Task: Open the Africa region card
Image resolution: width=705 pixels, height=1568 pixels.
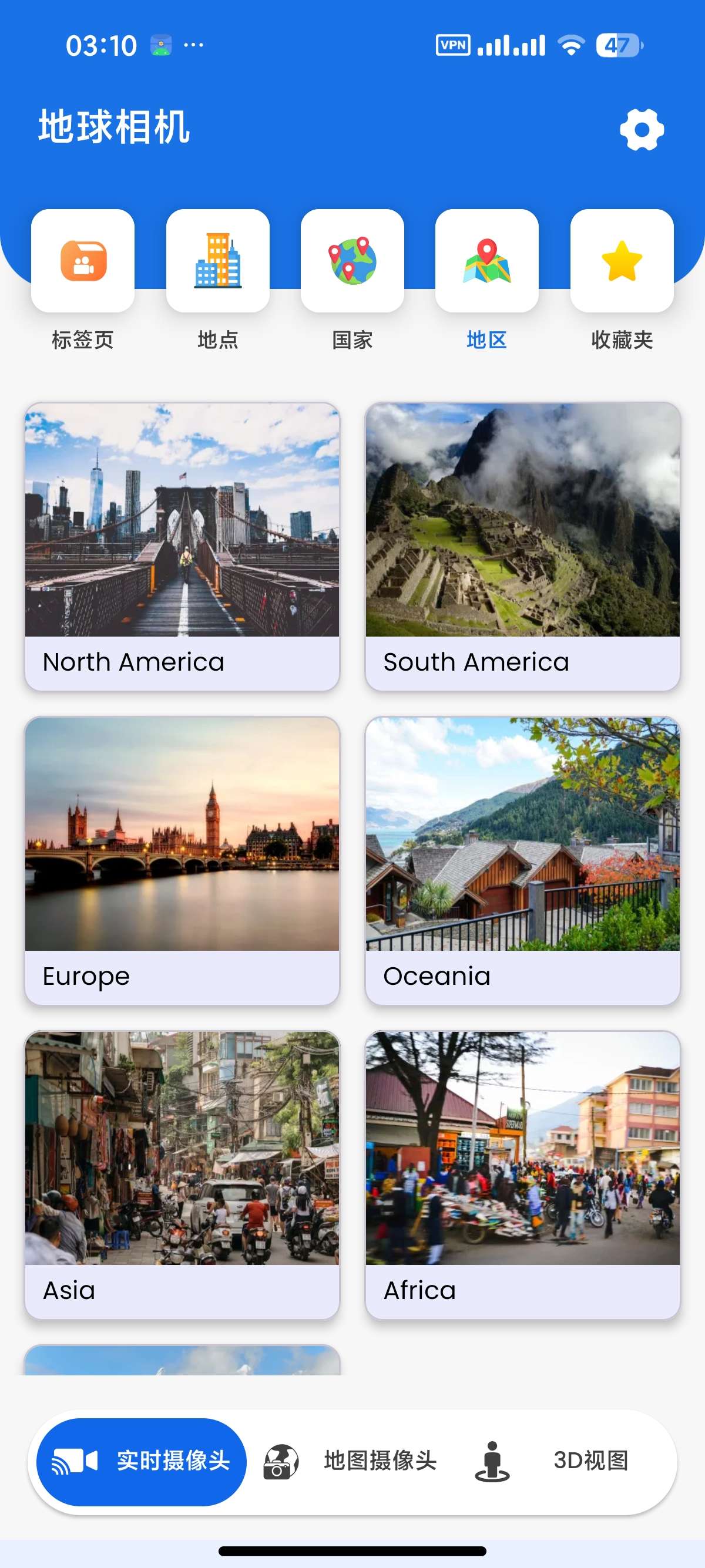Action: (x=522, y=1174)
